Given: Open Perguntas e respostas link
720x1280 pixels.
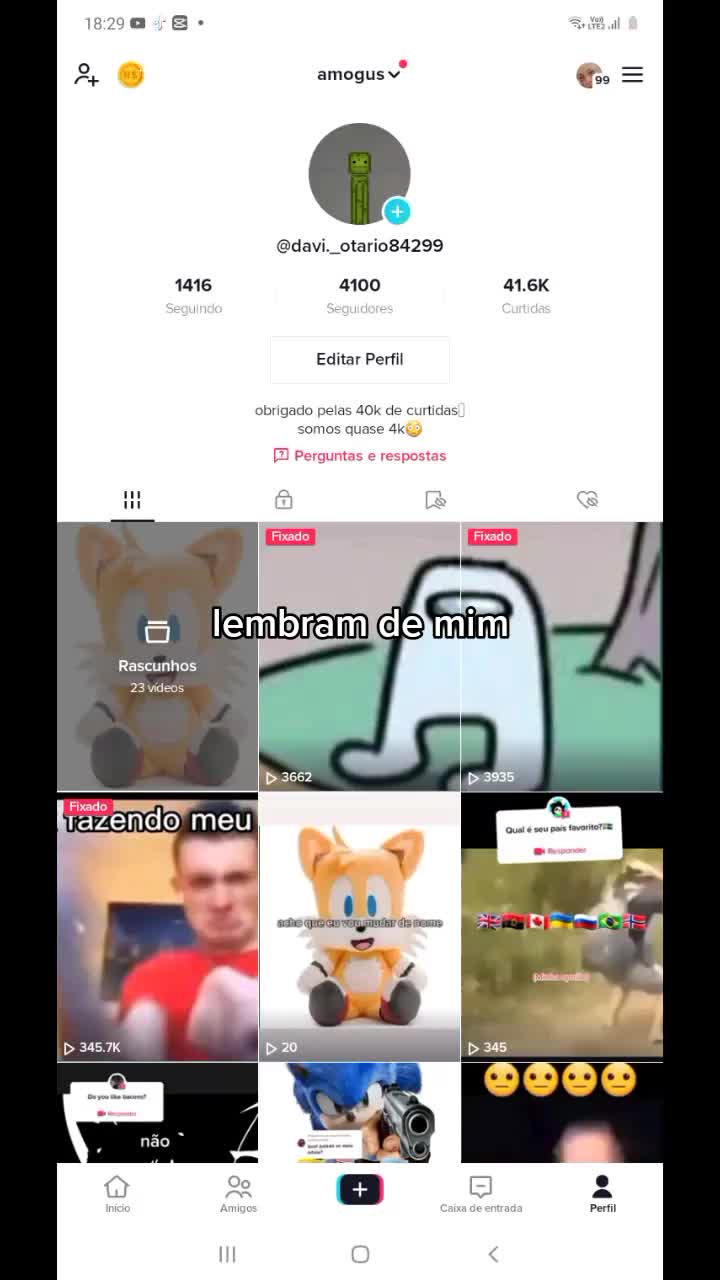Looking at the screenshot, I should (x=360, y=456).
